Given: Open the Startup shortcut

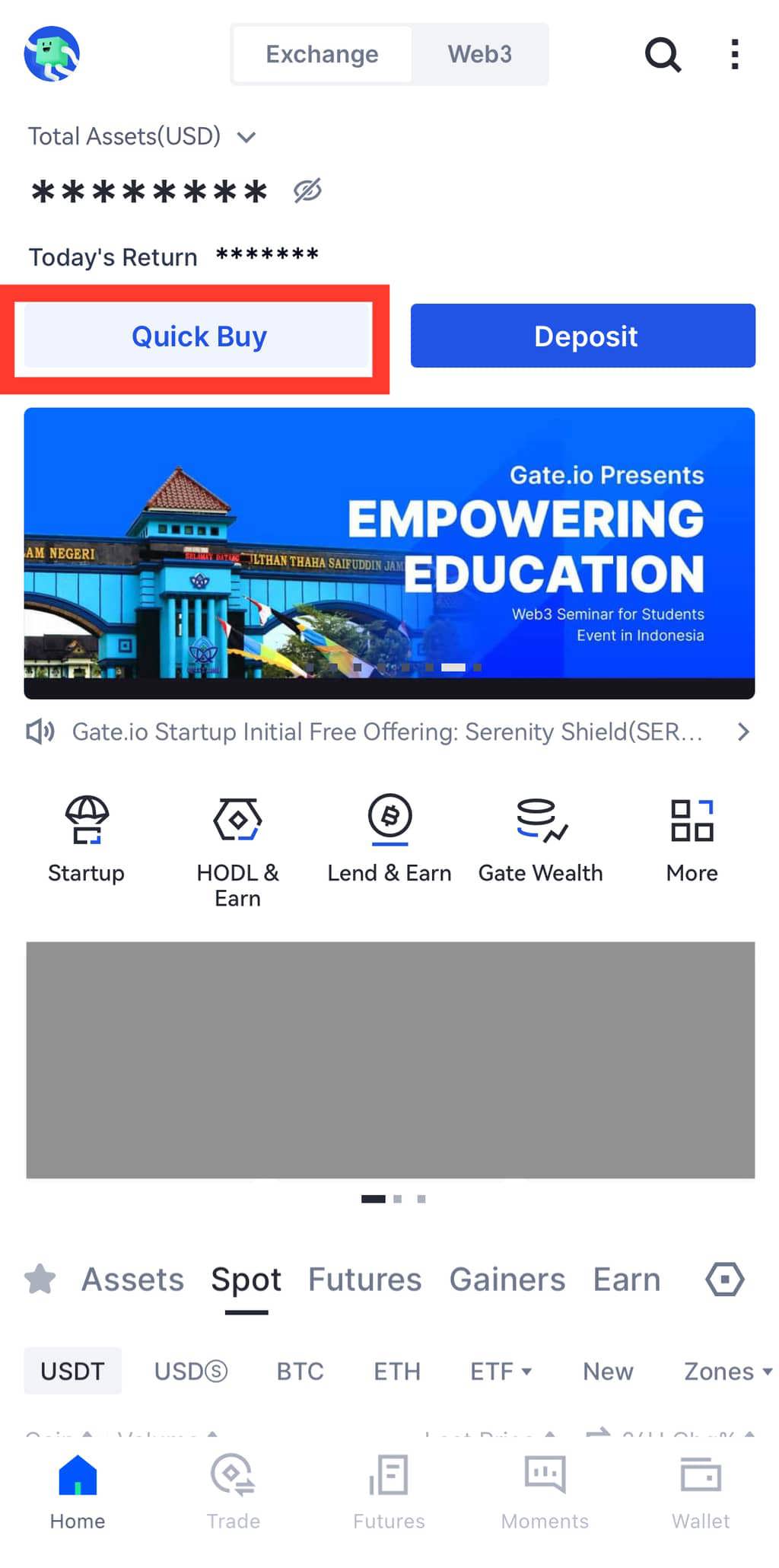Looking at the screenshot, I should coord(86,839).
